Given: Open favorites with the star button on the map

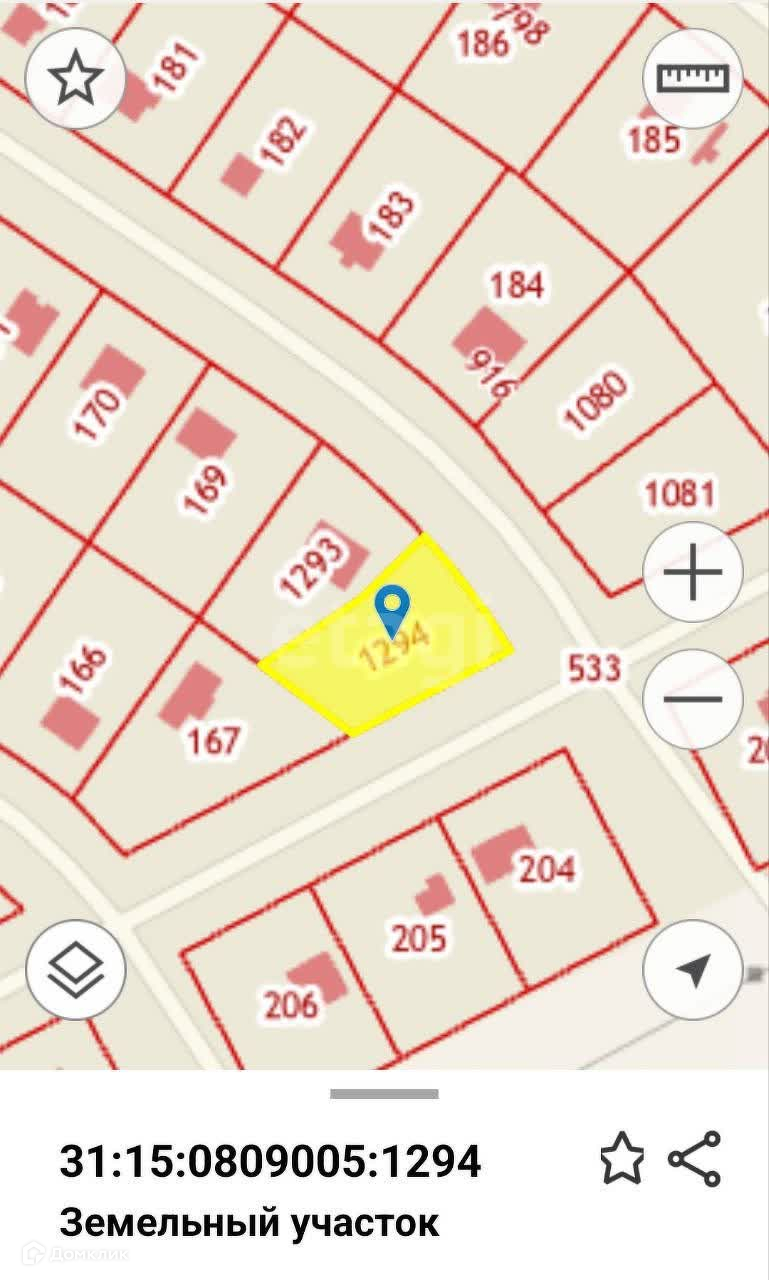Looking at the screenshot, I should coord(74,78).
